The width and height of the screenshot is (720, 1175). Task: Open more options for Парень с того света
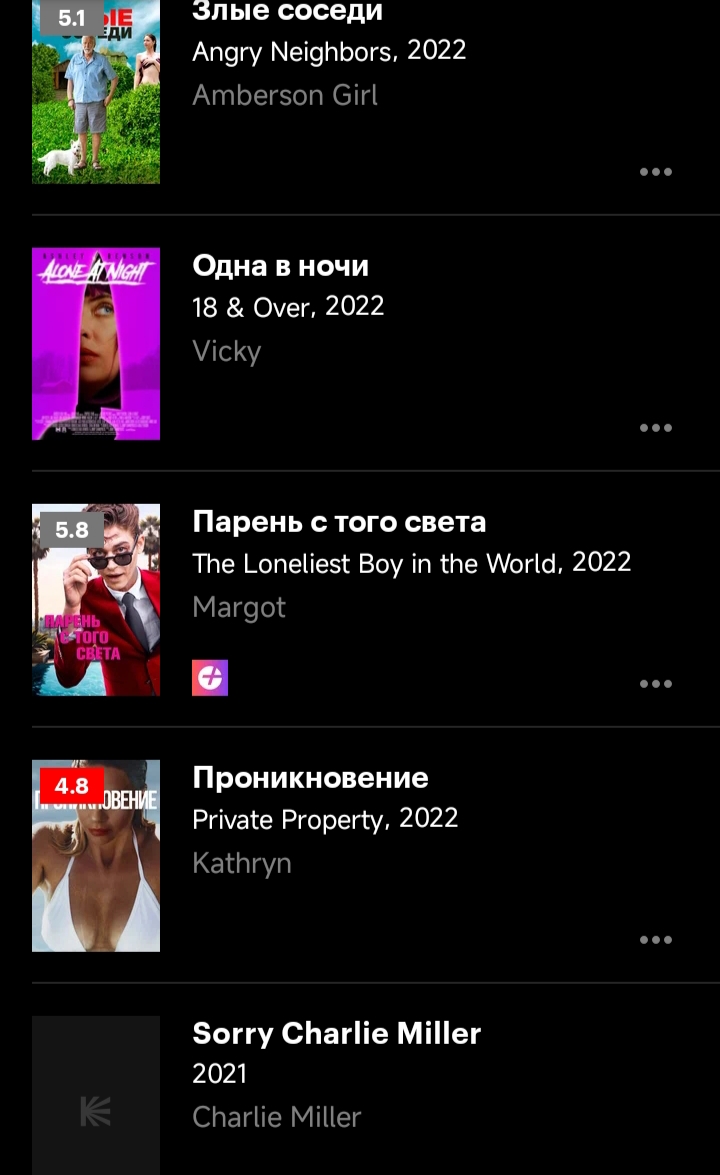pos(655,684)
